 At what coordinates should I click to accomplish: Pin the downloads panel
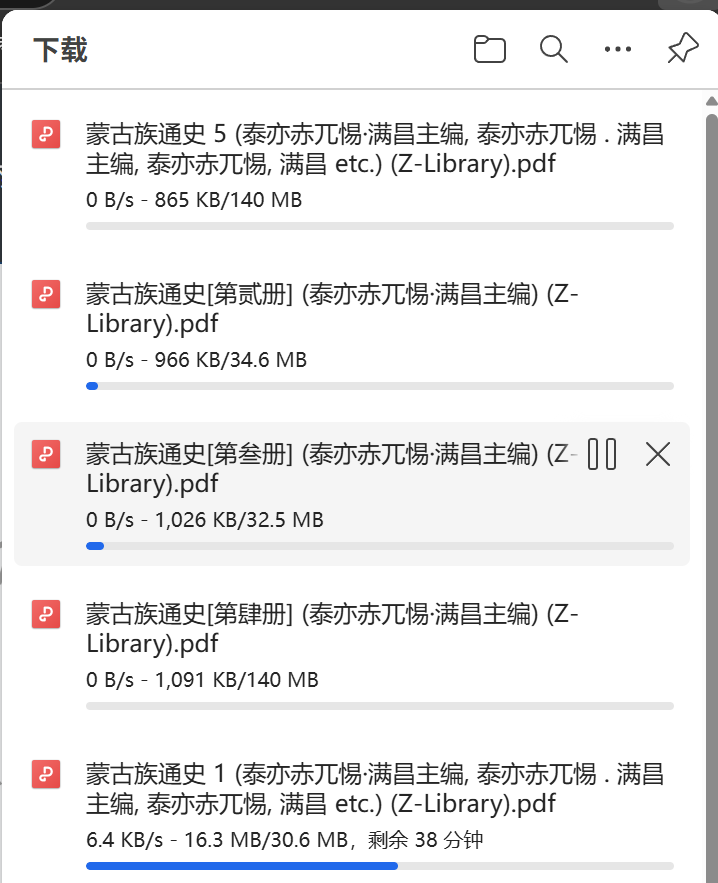(682, 48)
